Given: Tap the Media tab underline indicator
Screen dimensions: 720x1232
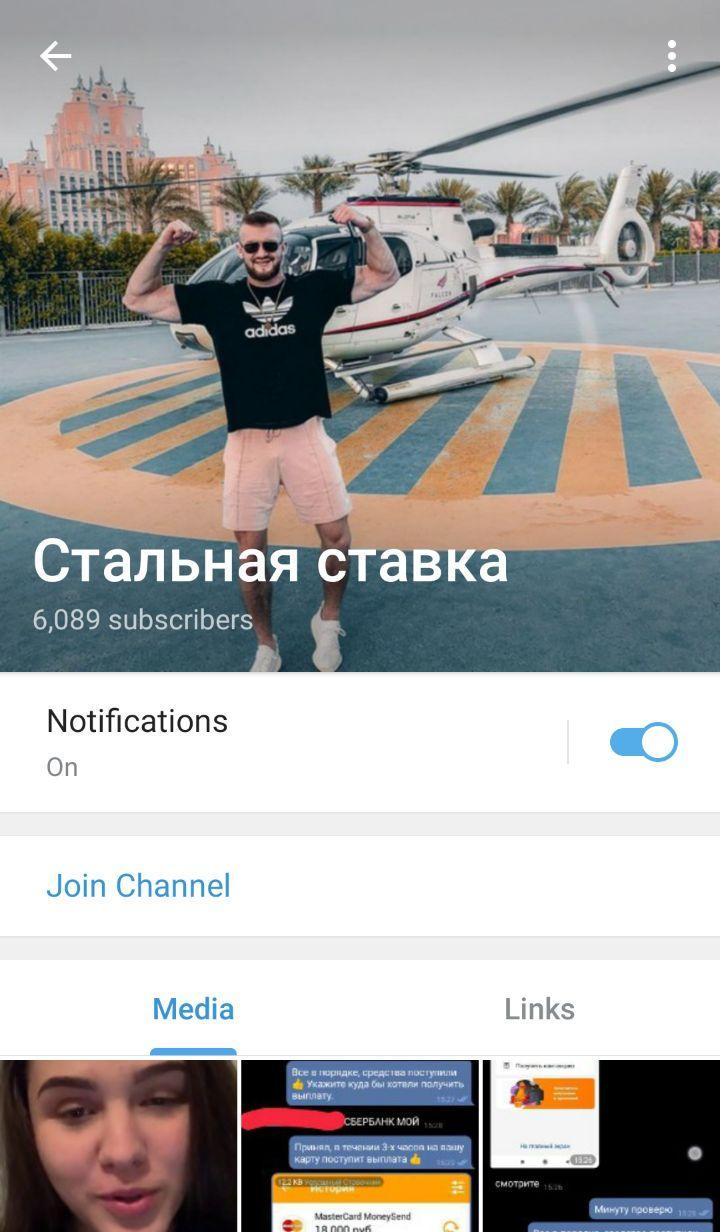Looking at the screenshot, I should tap(193, 1048).
